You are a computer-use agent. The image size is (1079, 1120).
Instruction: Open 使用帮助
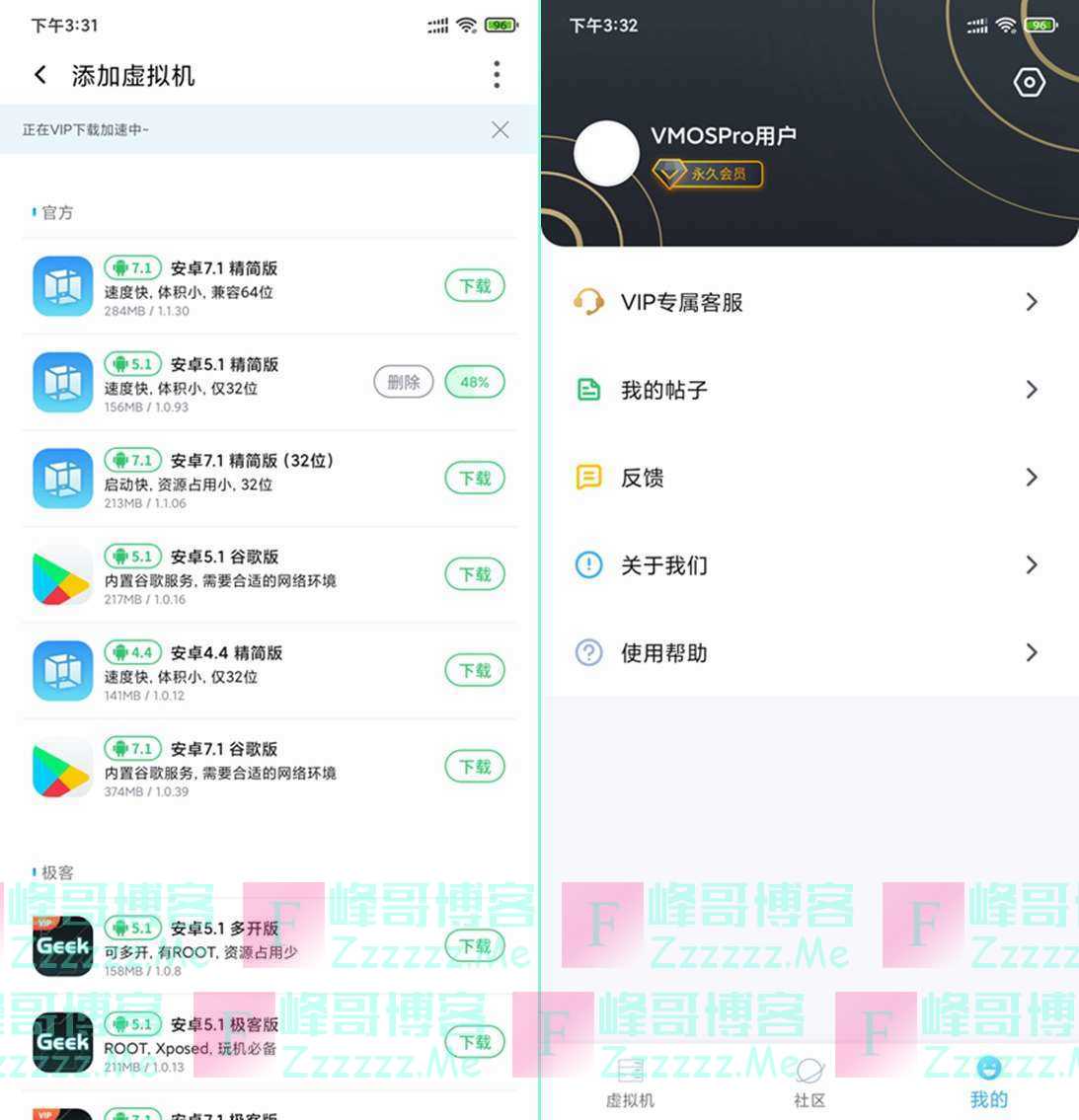808,652
